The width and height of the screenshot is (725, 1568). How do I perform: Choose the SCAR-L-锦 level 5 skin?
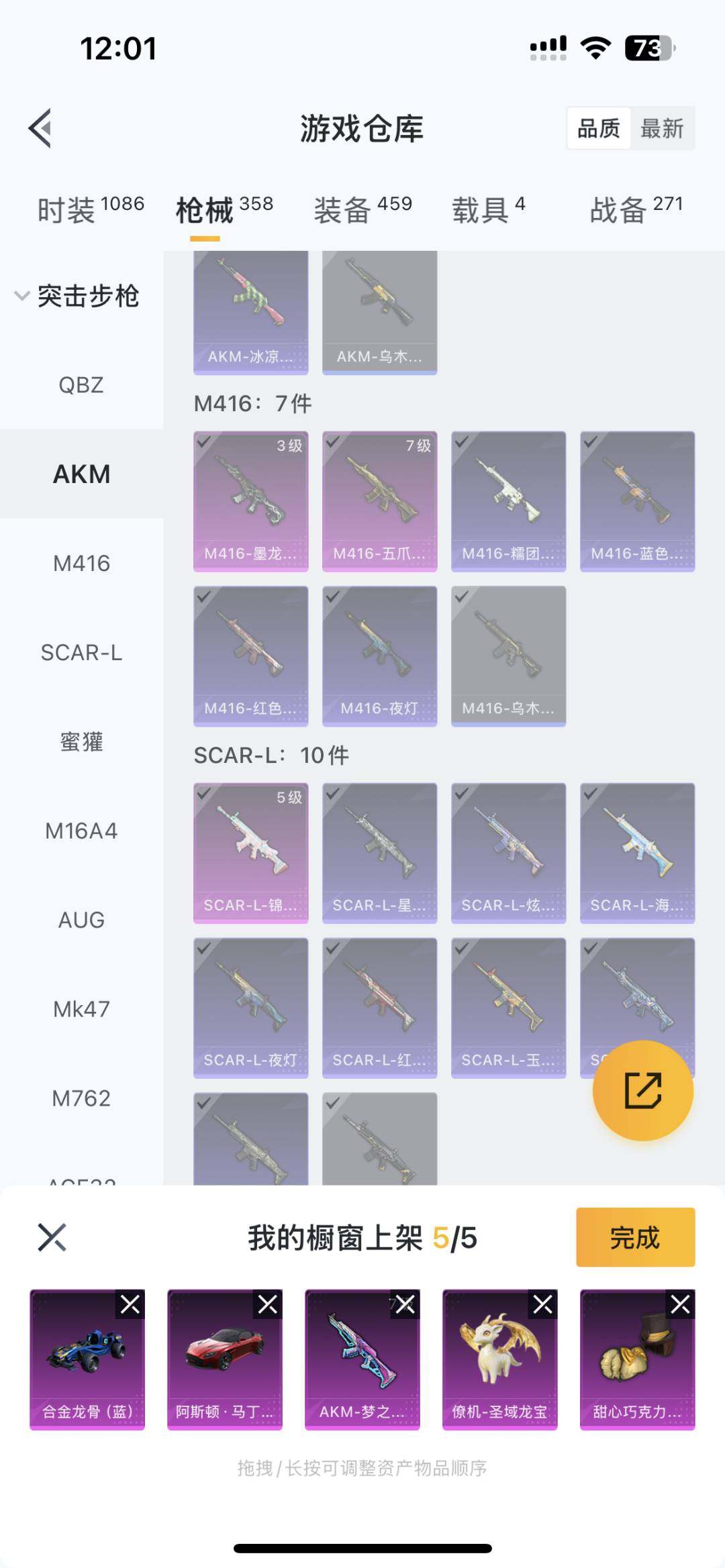250,853
